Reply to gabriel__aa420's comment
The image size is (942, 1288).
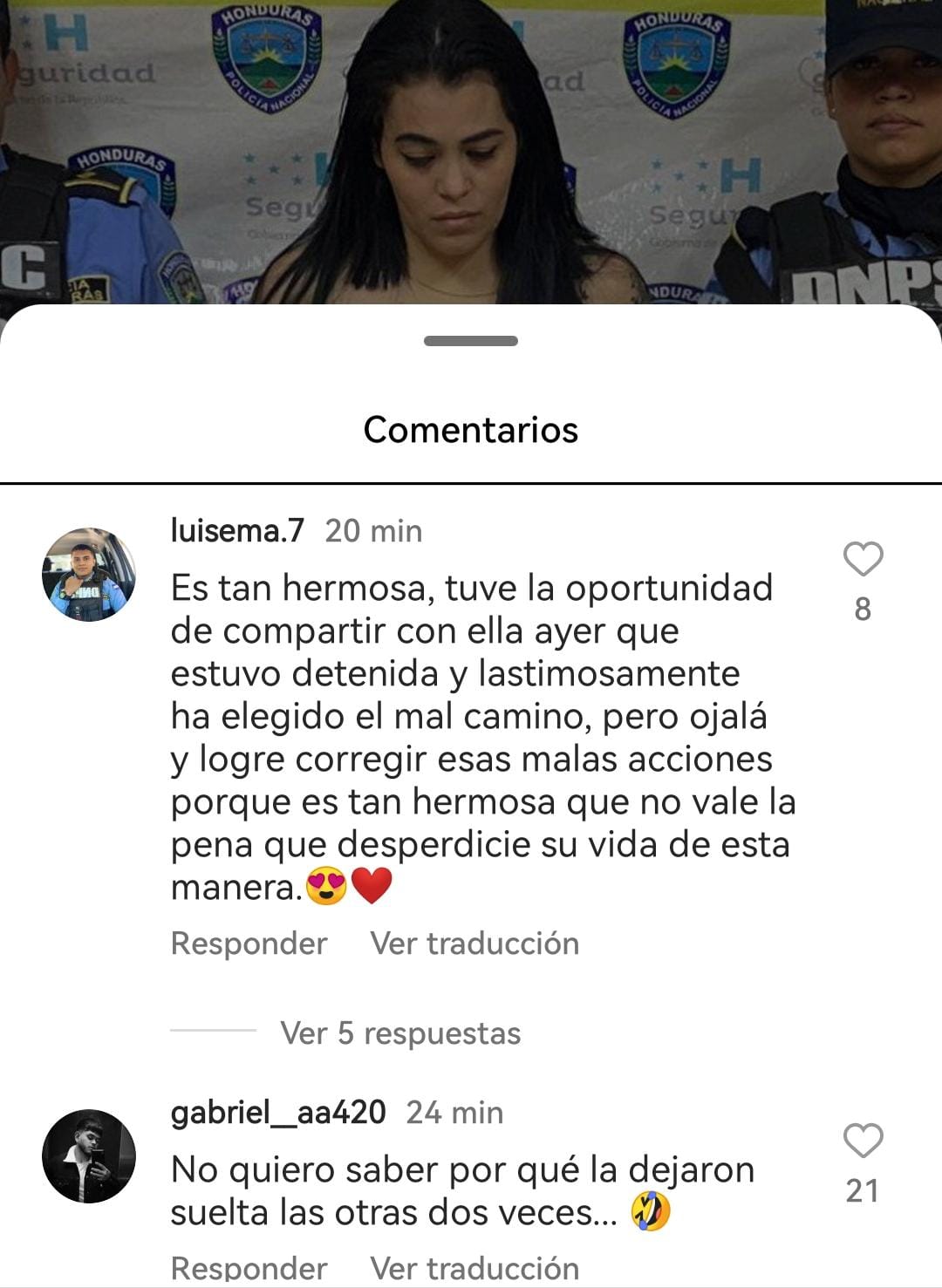click(x=249, y=1267)
